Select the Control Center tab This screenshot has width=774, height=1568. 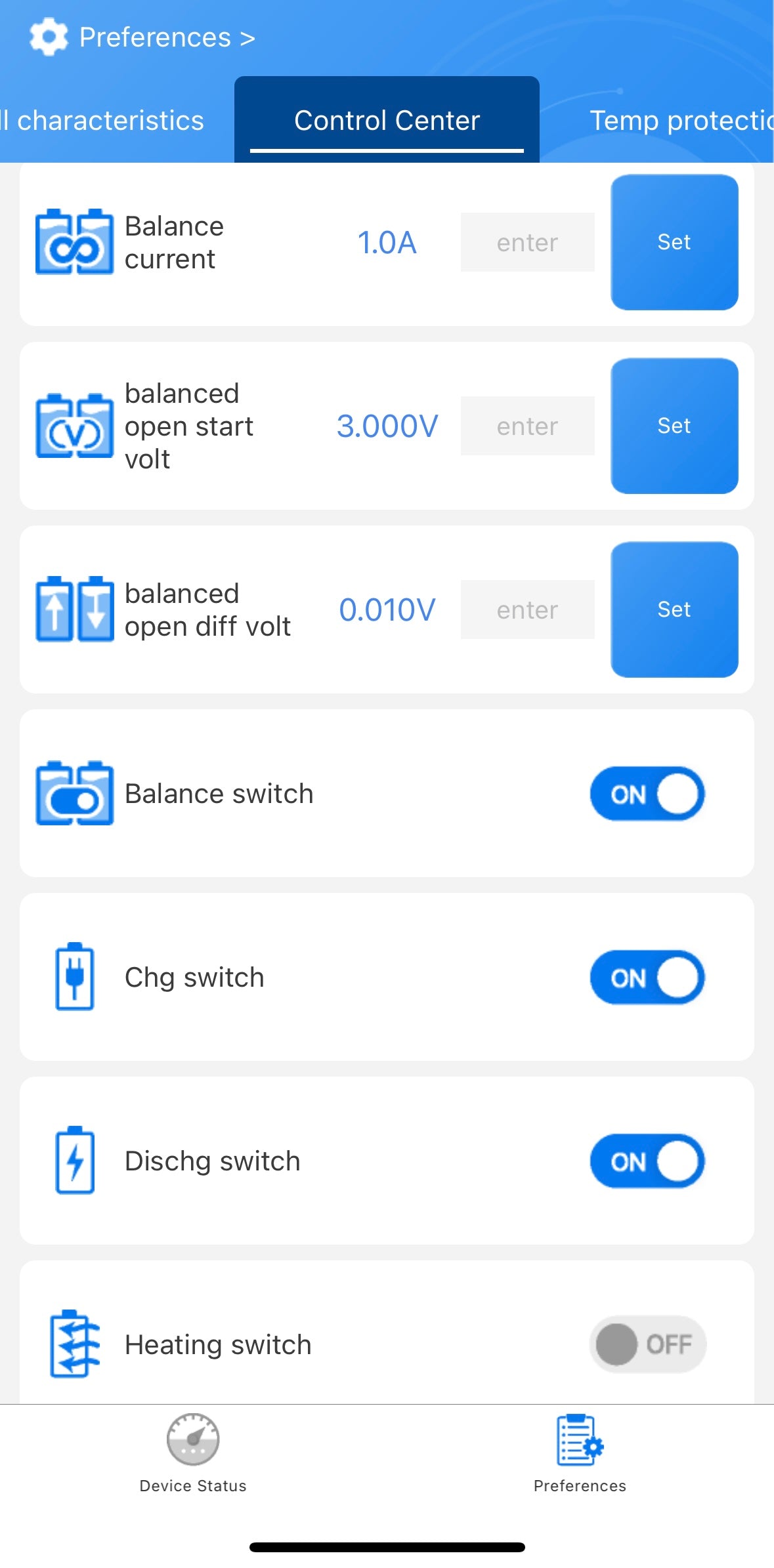(387, 121)
